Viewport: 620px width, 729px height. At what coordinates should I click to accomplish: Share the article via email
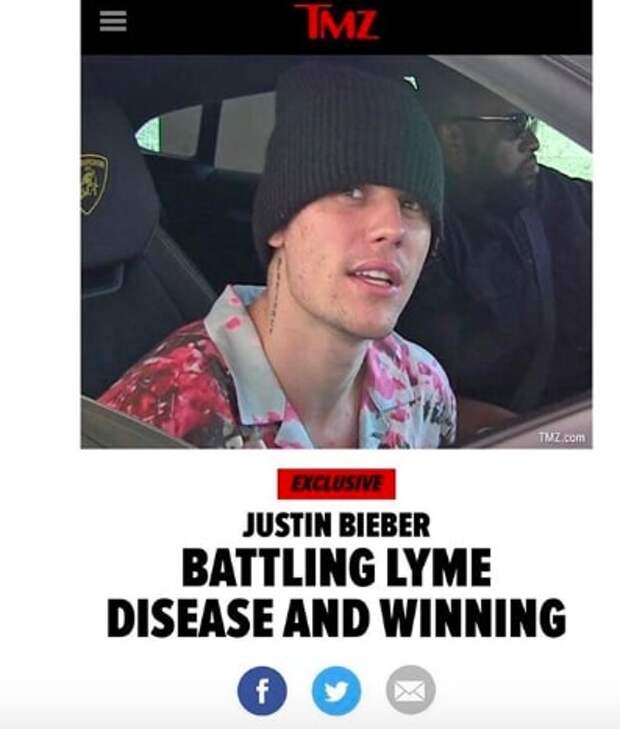[410, 690]
